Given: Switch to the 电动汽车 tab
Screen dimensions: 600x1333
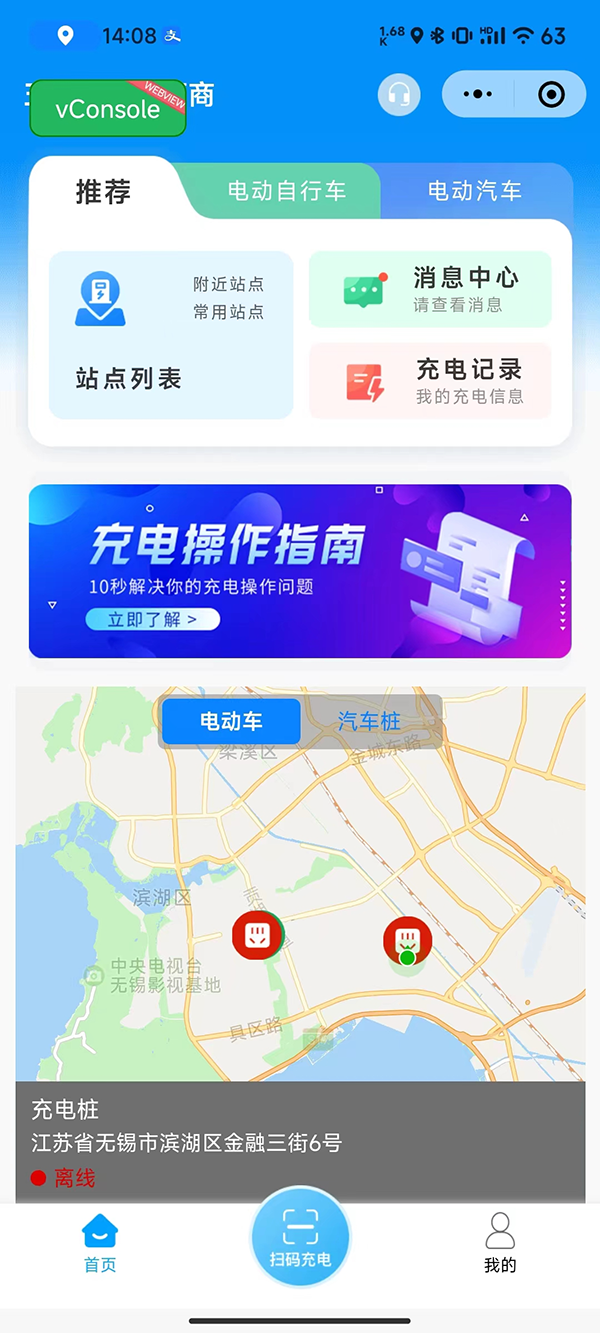Looking at the screenshot, I should click(474, 191).
